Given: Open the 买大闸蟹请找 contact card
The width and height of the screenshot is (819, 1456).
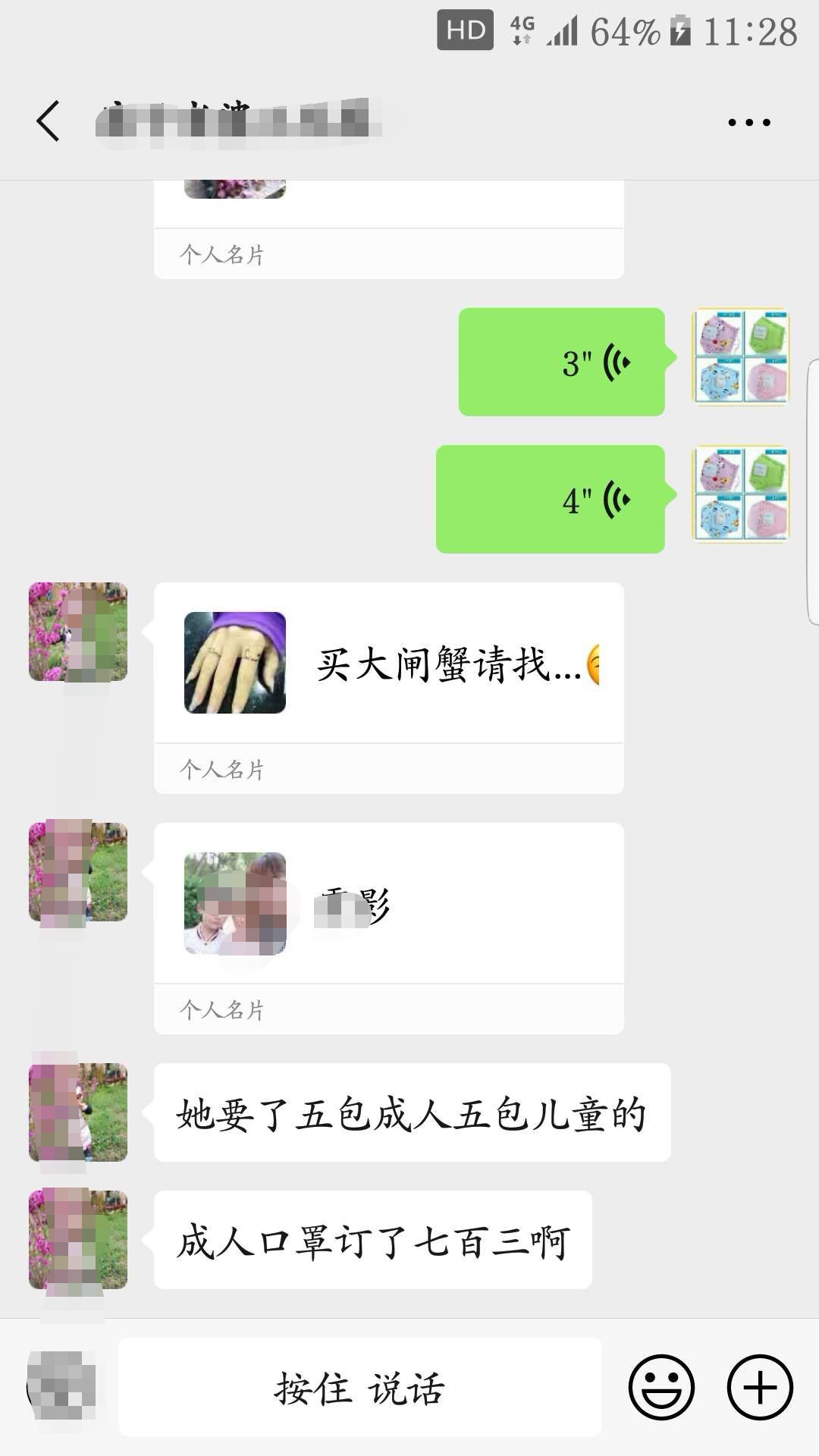Looking at the screenshot, I should 388,682.
